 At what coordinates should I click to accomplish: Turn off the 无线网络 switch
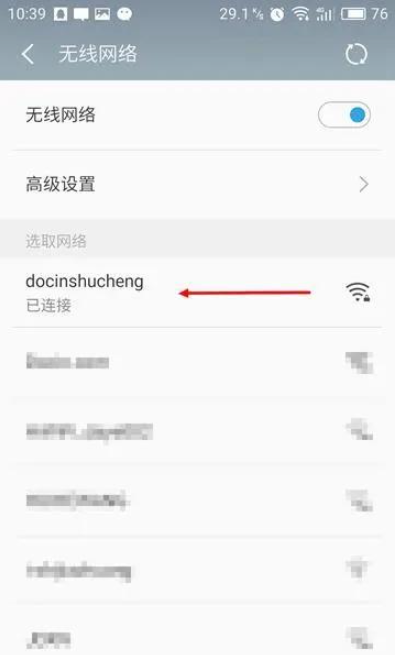[x=344, y=115]
